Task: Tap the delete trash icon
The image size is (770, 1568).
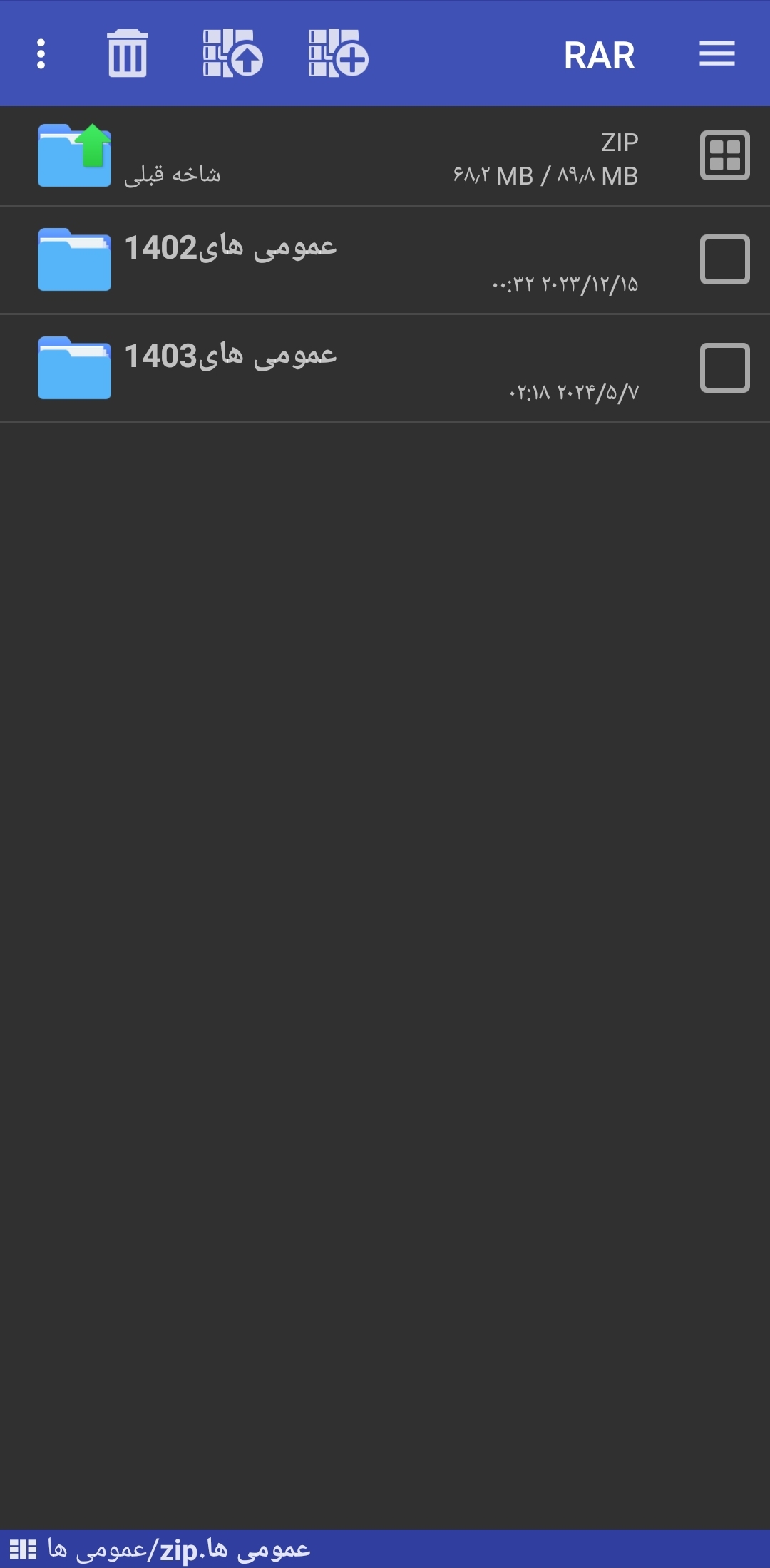Action: (128, 54)
